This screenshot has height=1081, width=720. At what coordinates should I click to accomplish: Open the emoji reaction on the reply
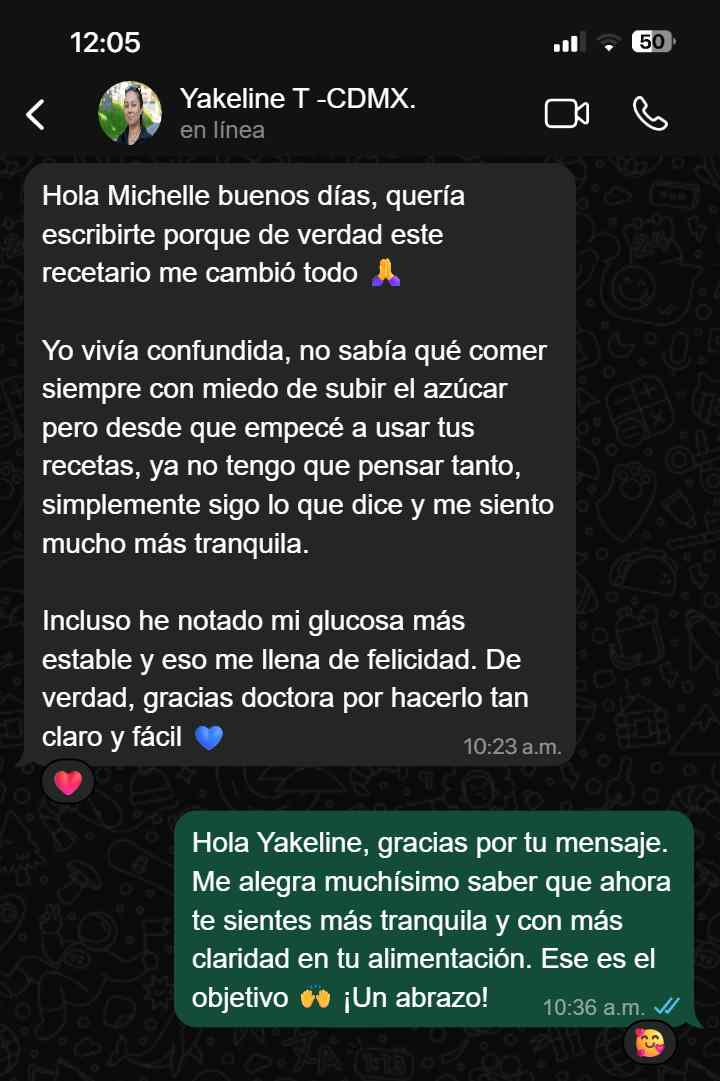(650, 1043)
